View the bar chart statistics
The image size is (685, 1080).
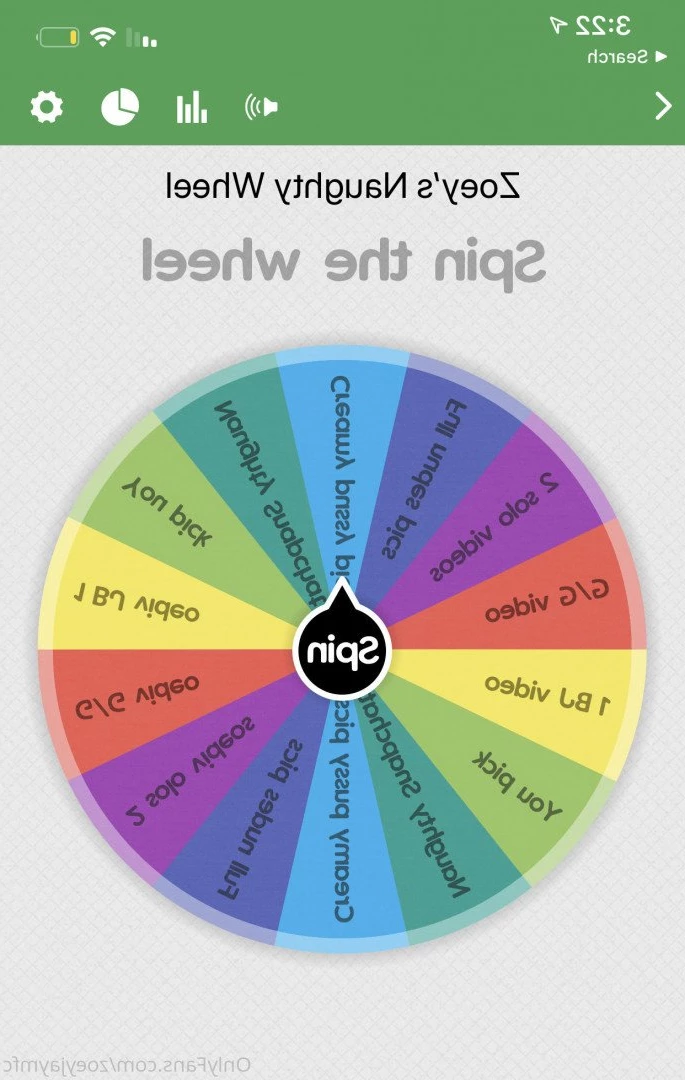pyautogui.click(x=192, y=107)
